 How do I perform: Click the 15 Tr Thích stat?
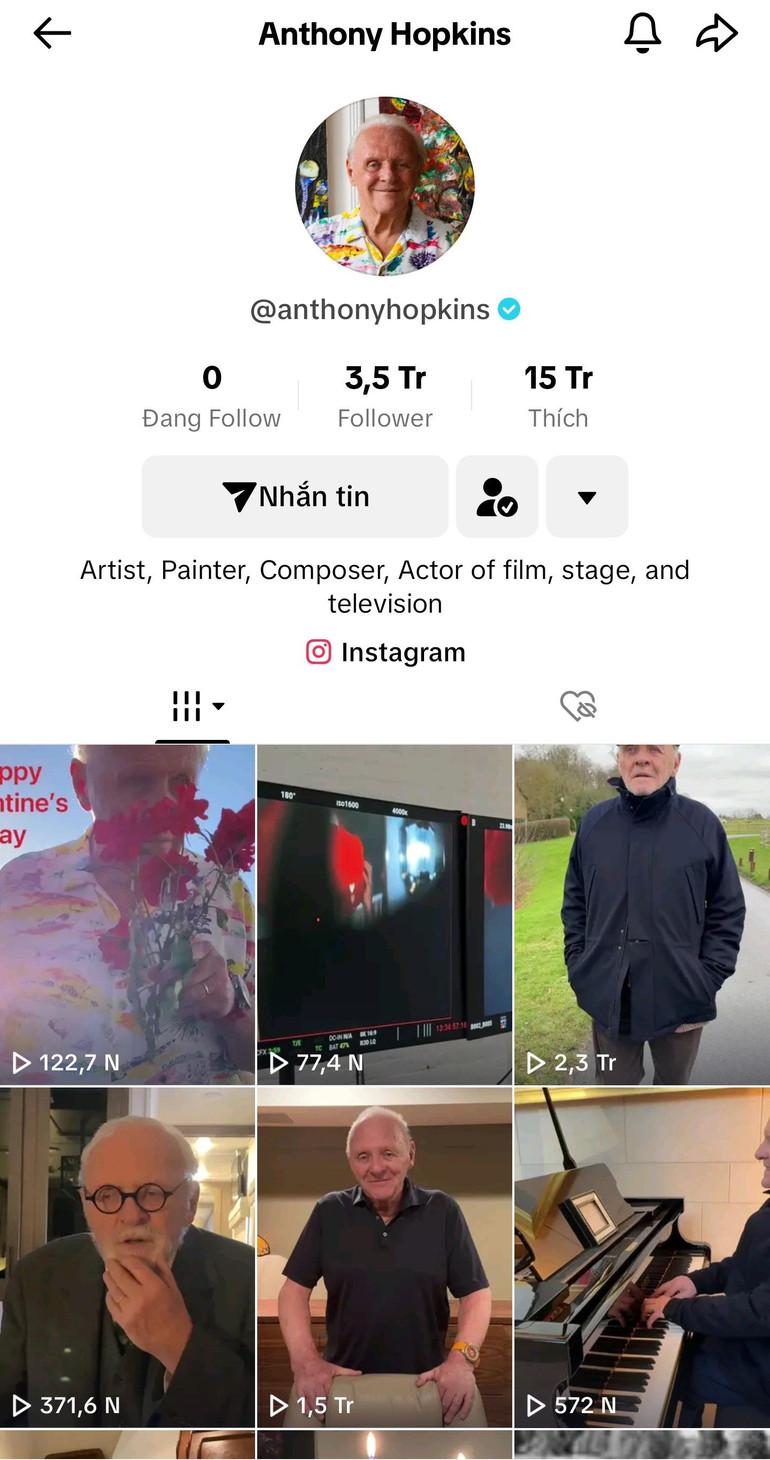pos(558,395)
